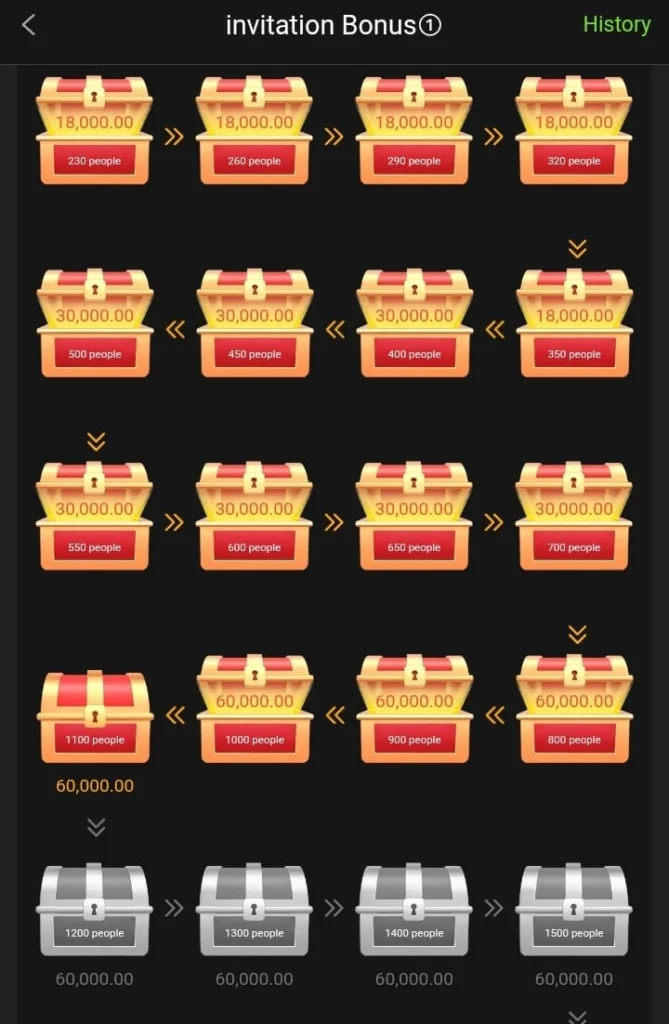Viewport: 669px width, 1024px height.
Task: Select the 800 people chest
Action: click(573, 710)
